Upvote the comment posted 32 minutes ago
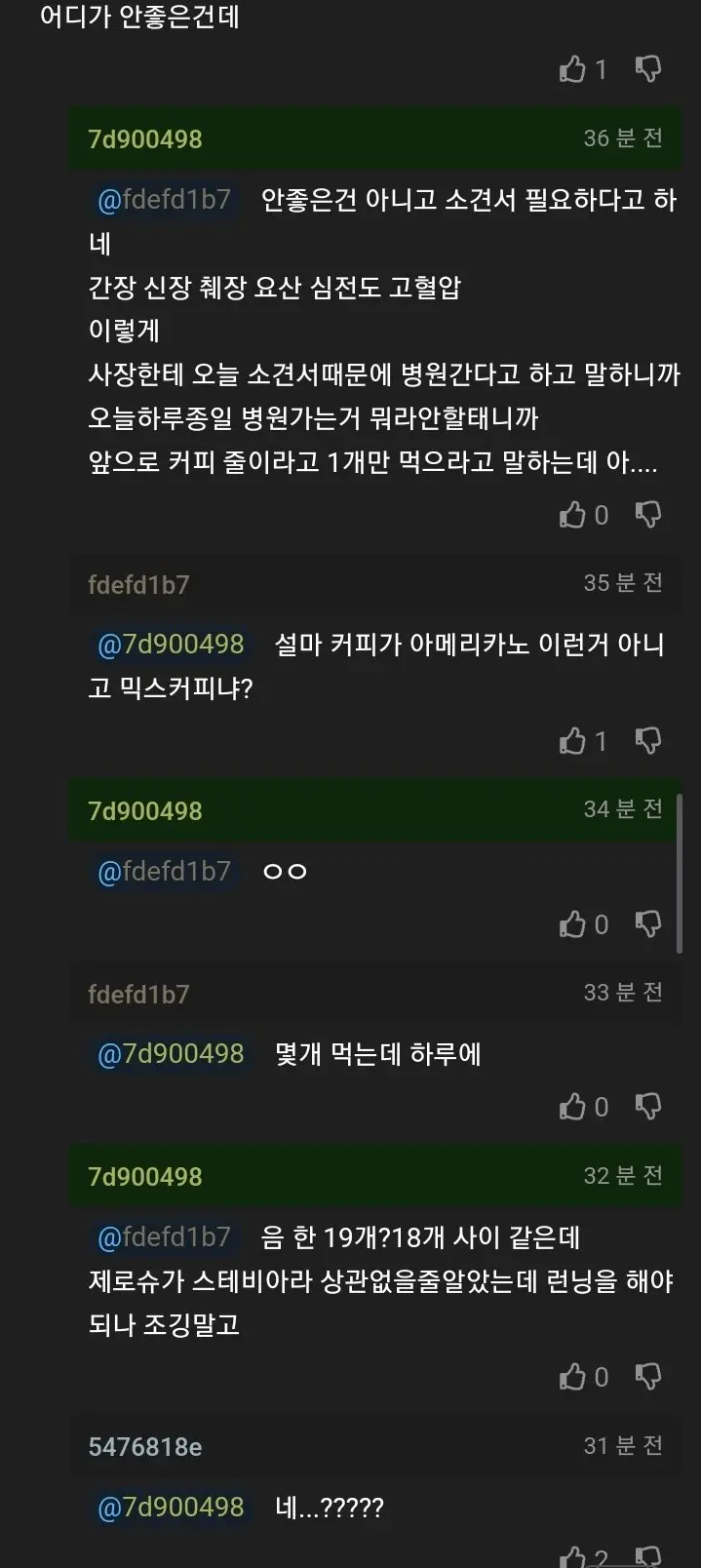 coord(572,1377)
